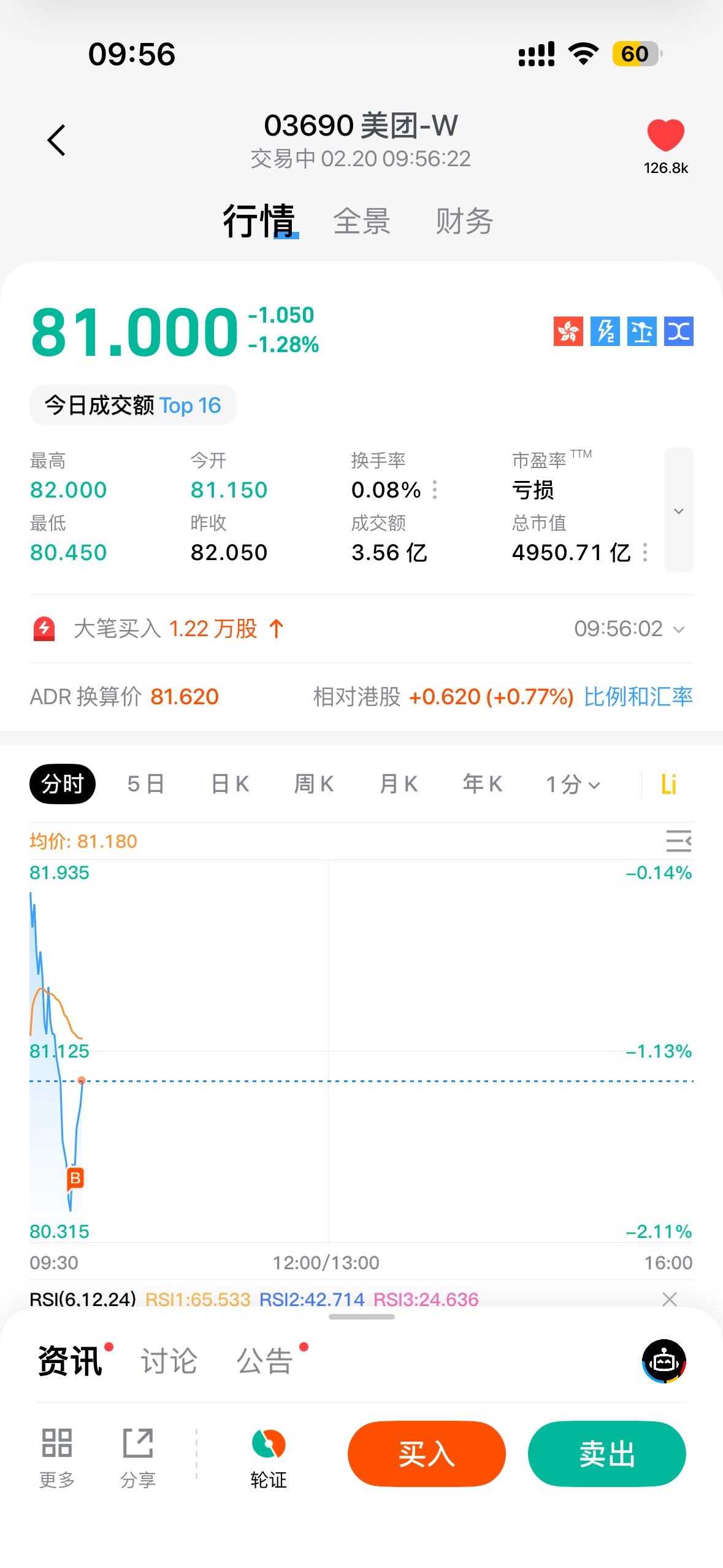Close the RSI indicator panel
The height and width of the screenshot is (1568, 723).
pos(670,1299)
